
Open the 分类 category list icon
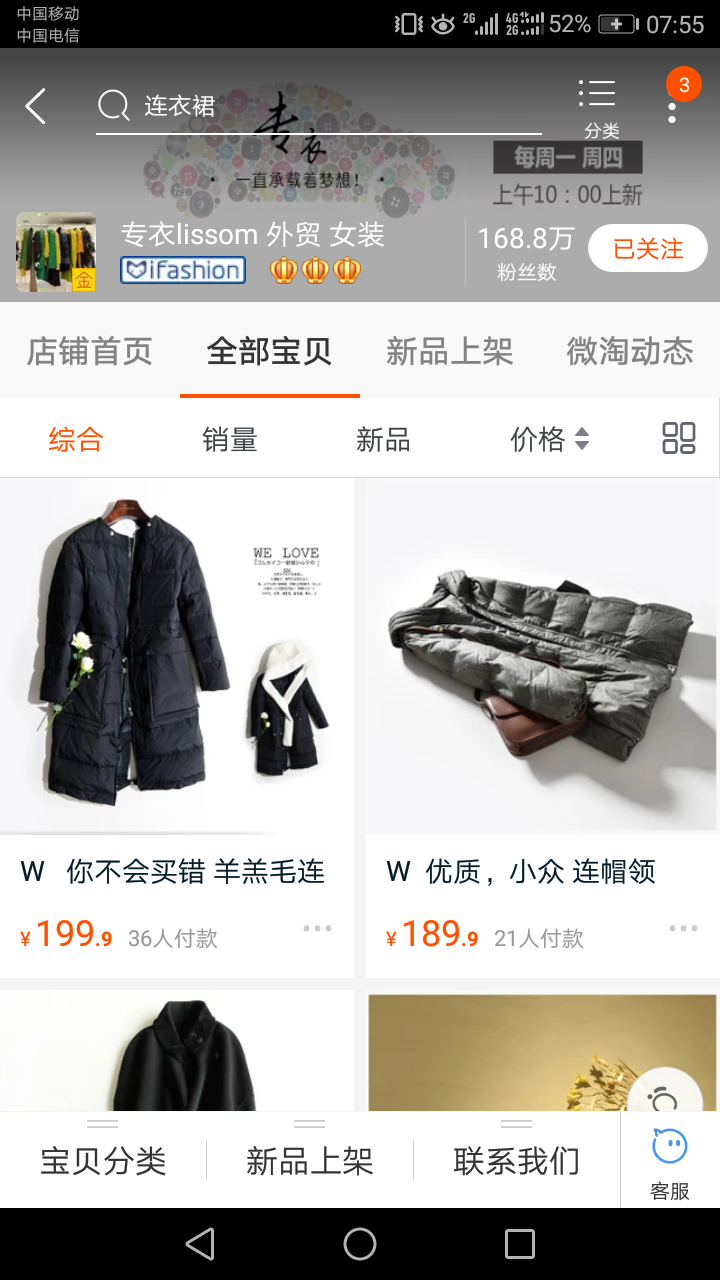[x=601, y=108]
